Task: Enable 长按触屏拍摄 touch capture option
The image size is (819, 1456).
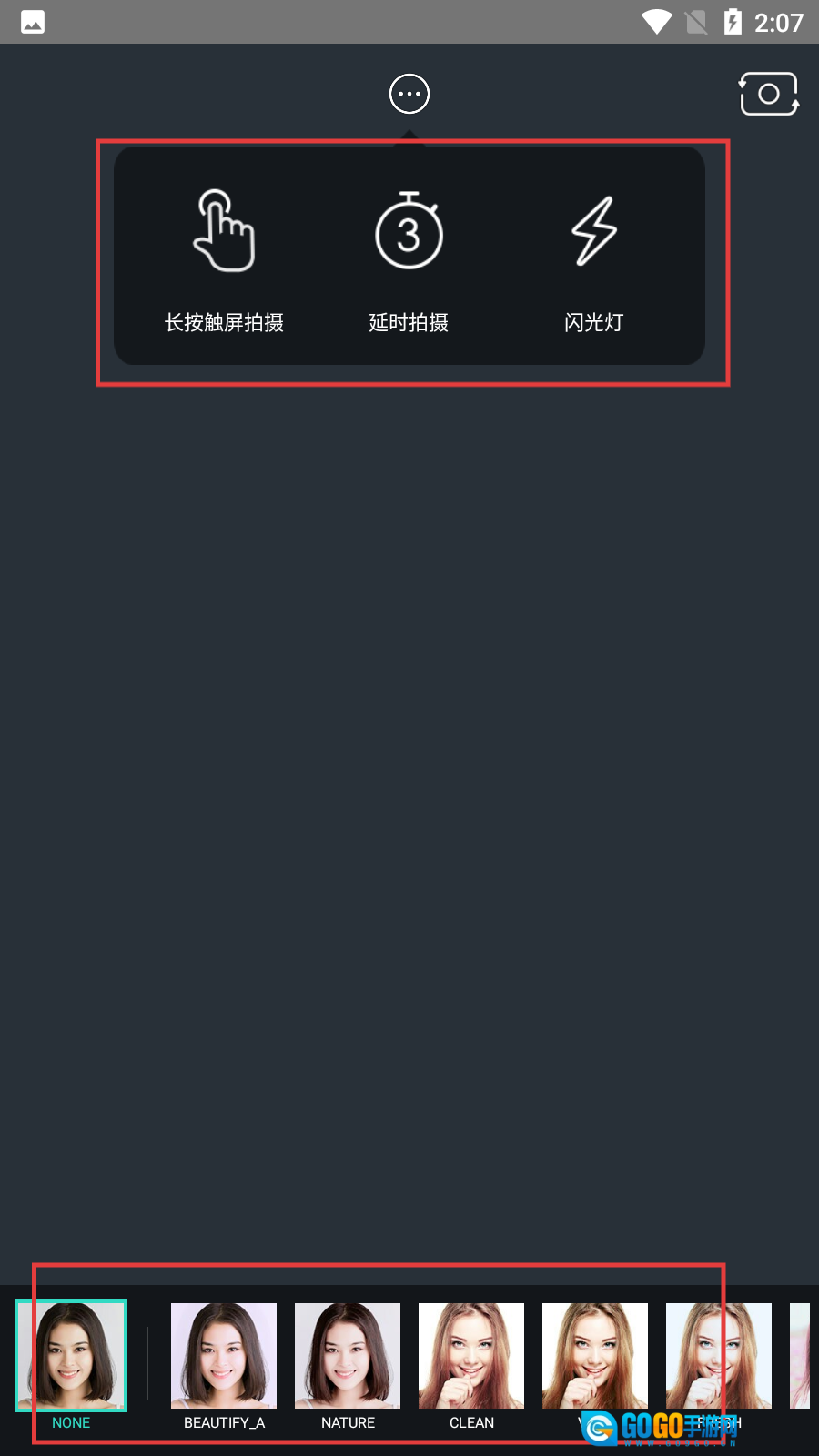Action: pos(224,260)
